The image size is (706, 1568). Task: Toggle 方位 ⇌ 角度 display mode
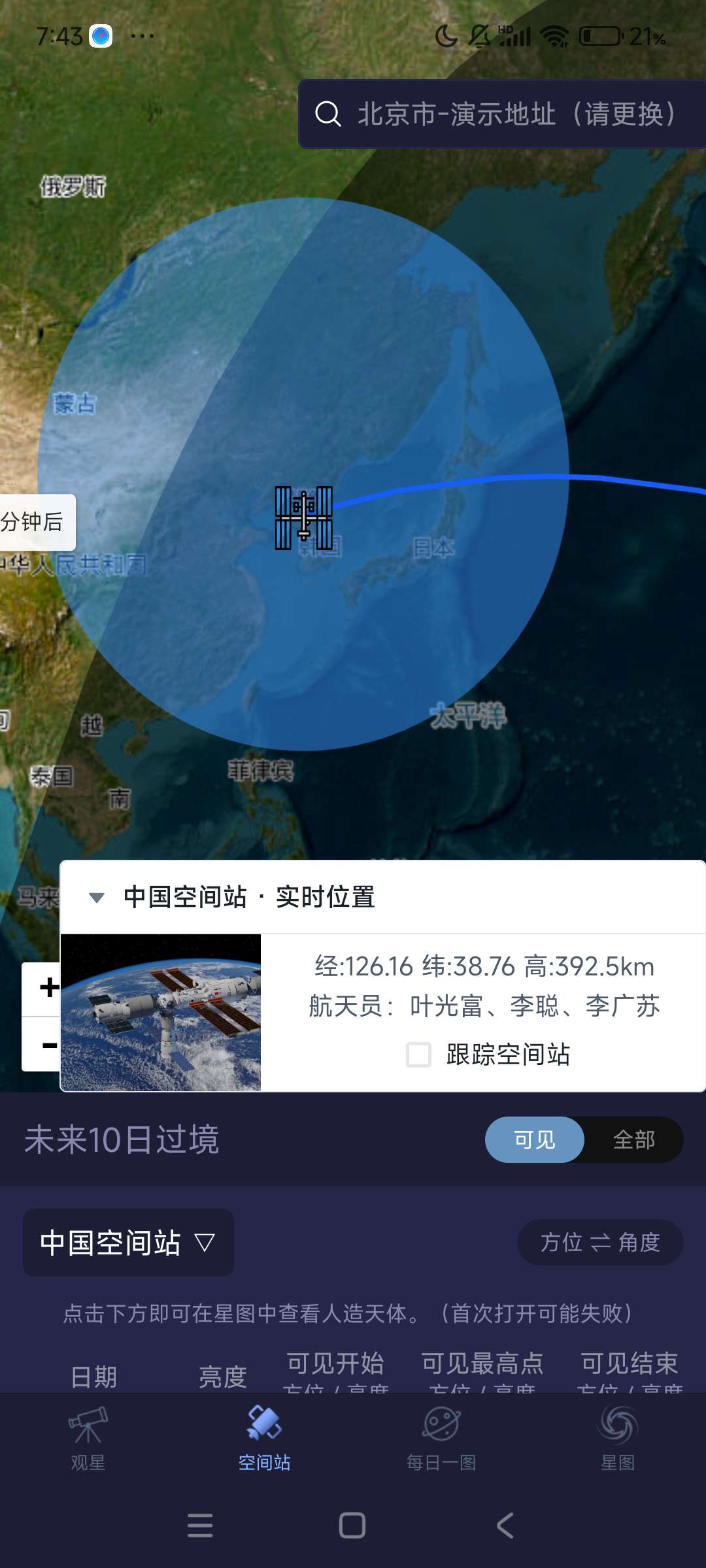pos(600,1243)
